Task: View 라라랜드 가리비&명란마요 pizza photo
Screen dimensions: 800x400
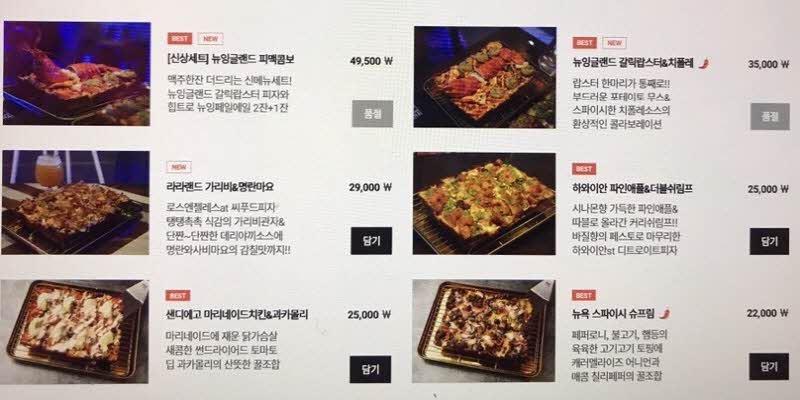Action: 77,204
